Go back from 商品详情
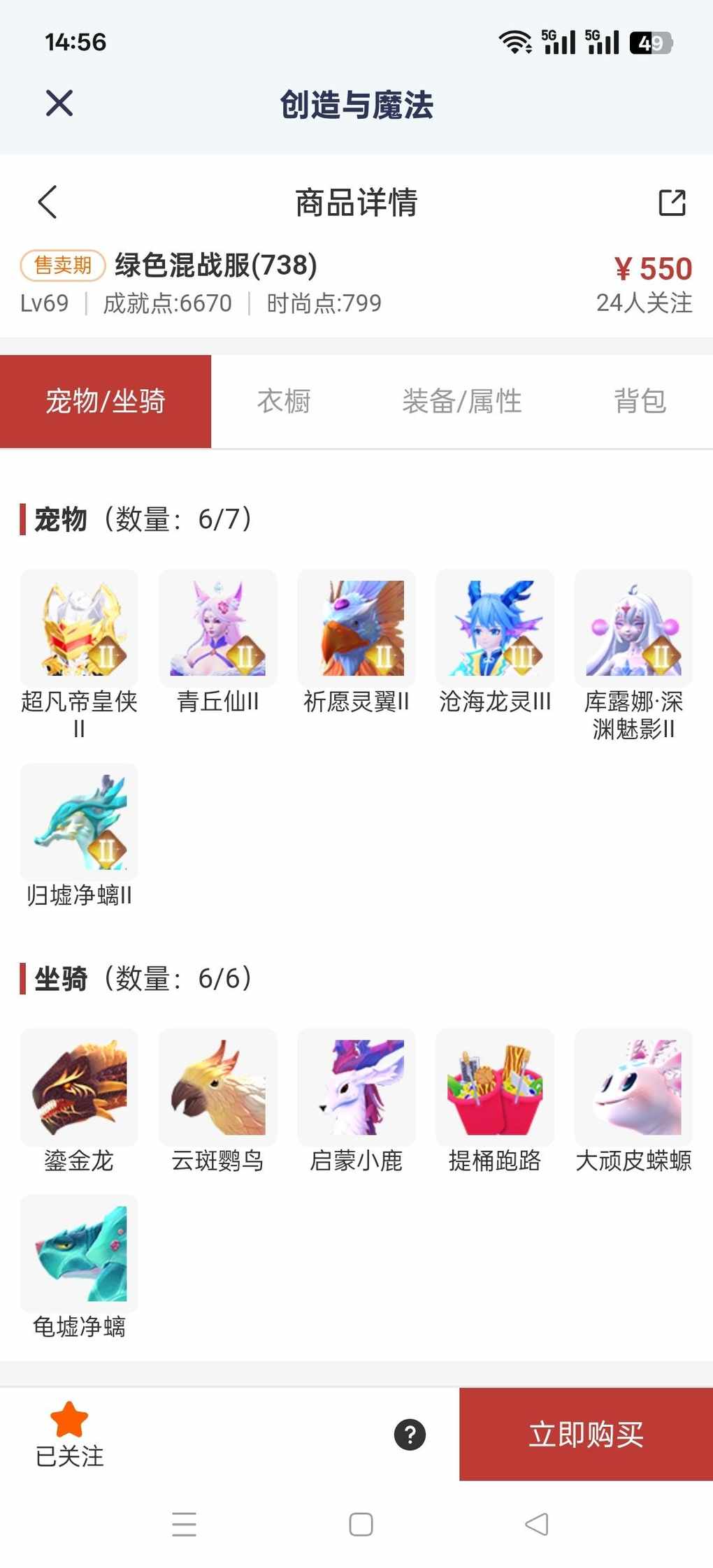This screenshot has width=713, height=1568. (48, 203)
